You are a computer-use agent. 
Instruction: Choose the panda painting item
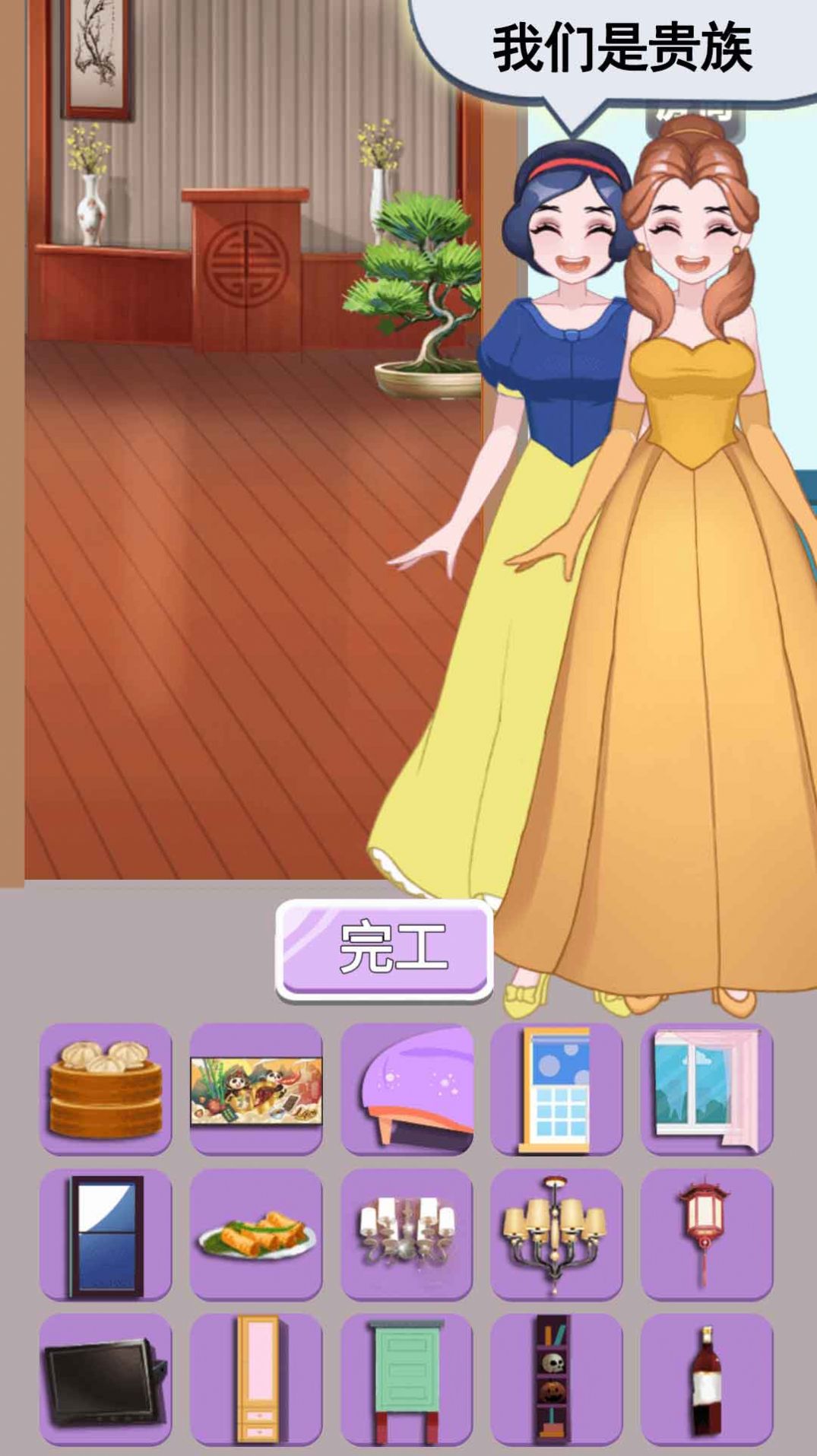point(256,1088)
